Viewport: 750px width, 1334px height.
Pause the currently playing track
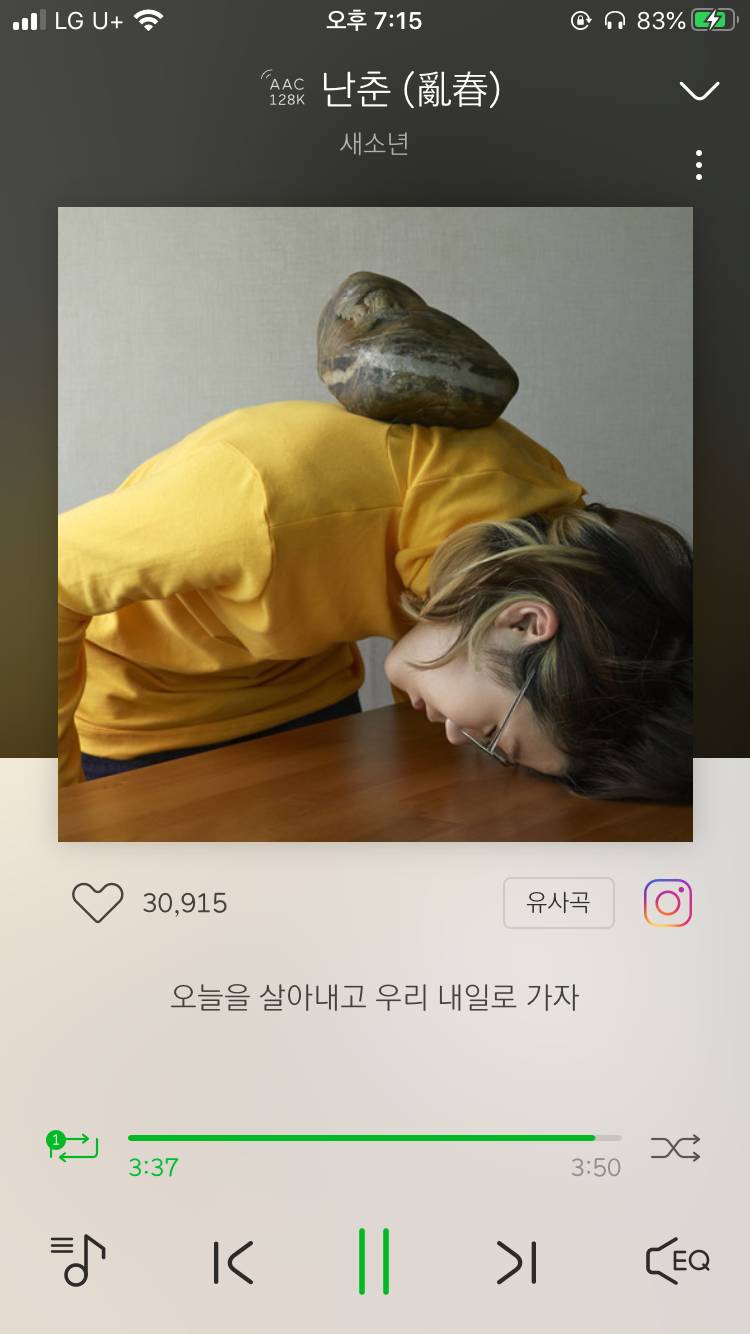[x=375, y=1262]
